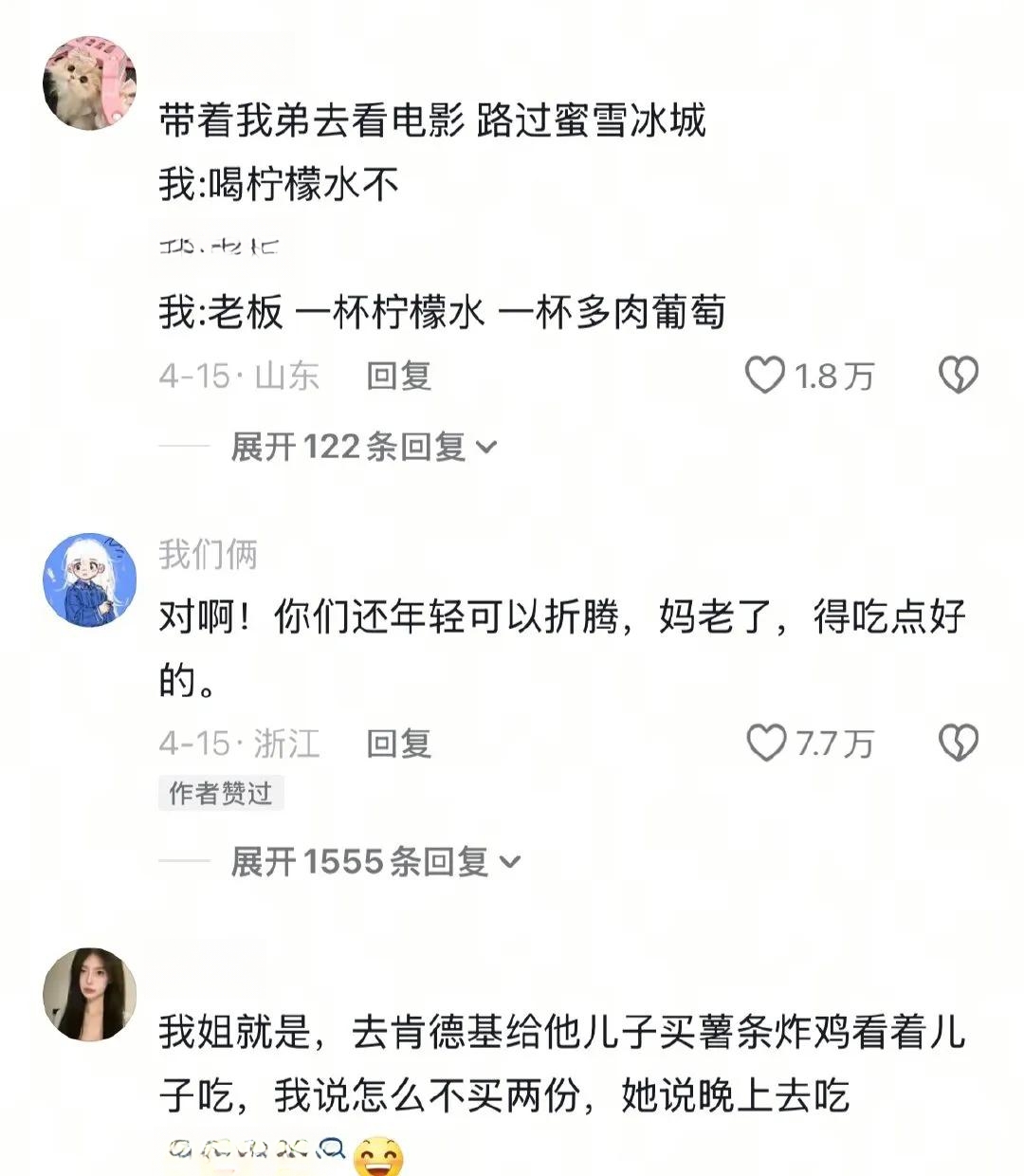Viewport: 1024px width, 1176px height.
Task: Reply to the comment from 山东
Action: click(x=399, y=377)
